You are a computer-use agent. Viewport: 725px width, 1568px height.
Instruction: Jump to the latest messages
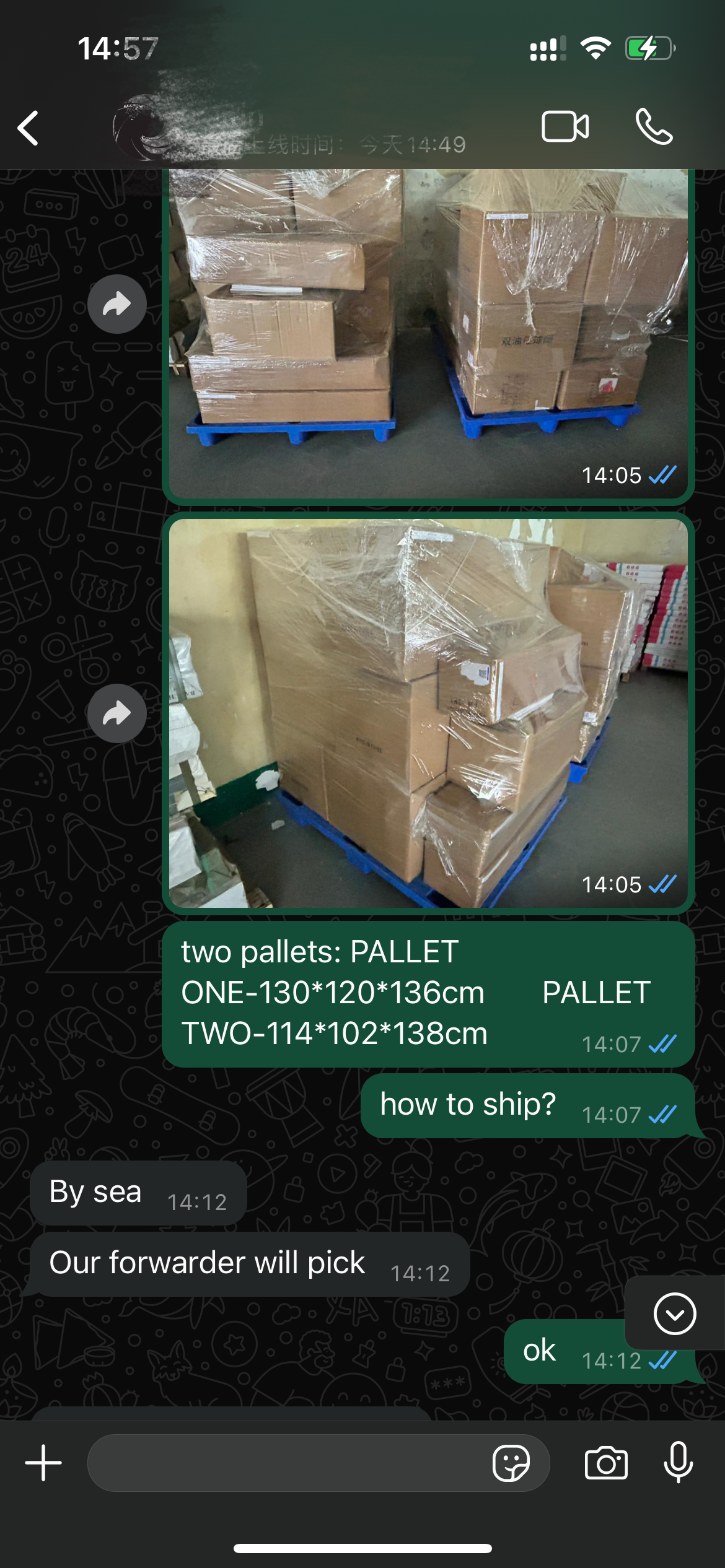click(x=674, y=1313)
